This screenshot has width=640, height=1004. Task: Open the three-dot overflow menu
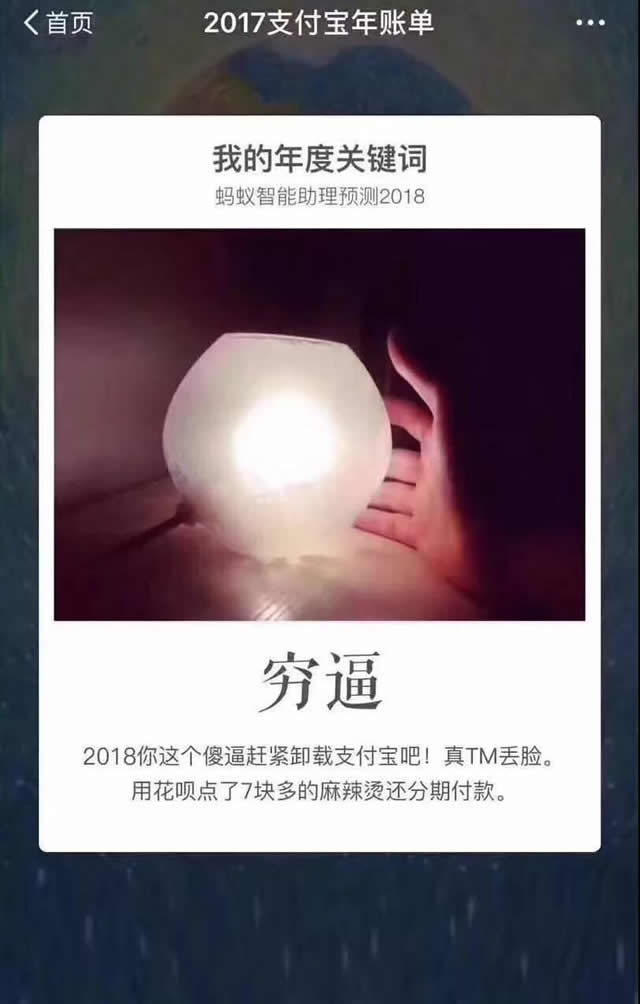coord(590,23)
